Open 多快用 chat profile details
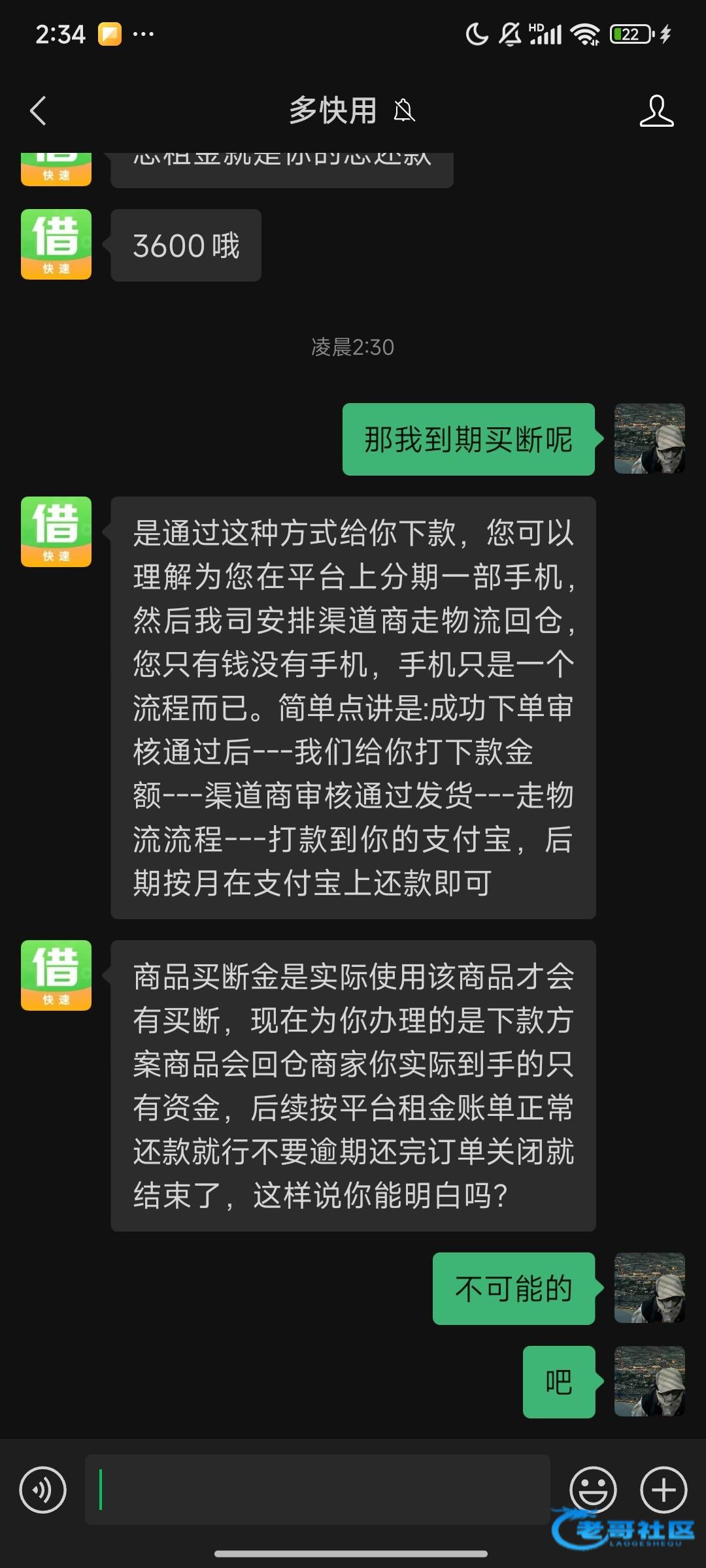Image resolution: width=706 pixels, height=1568 pixels. coord(656,110)
